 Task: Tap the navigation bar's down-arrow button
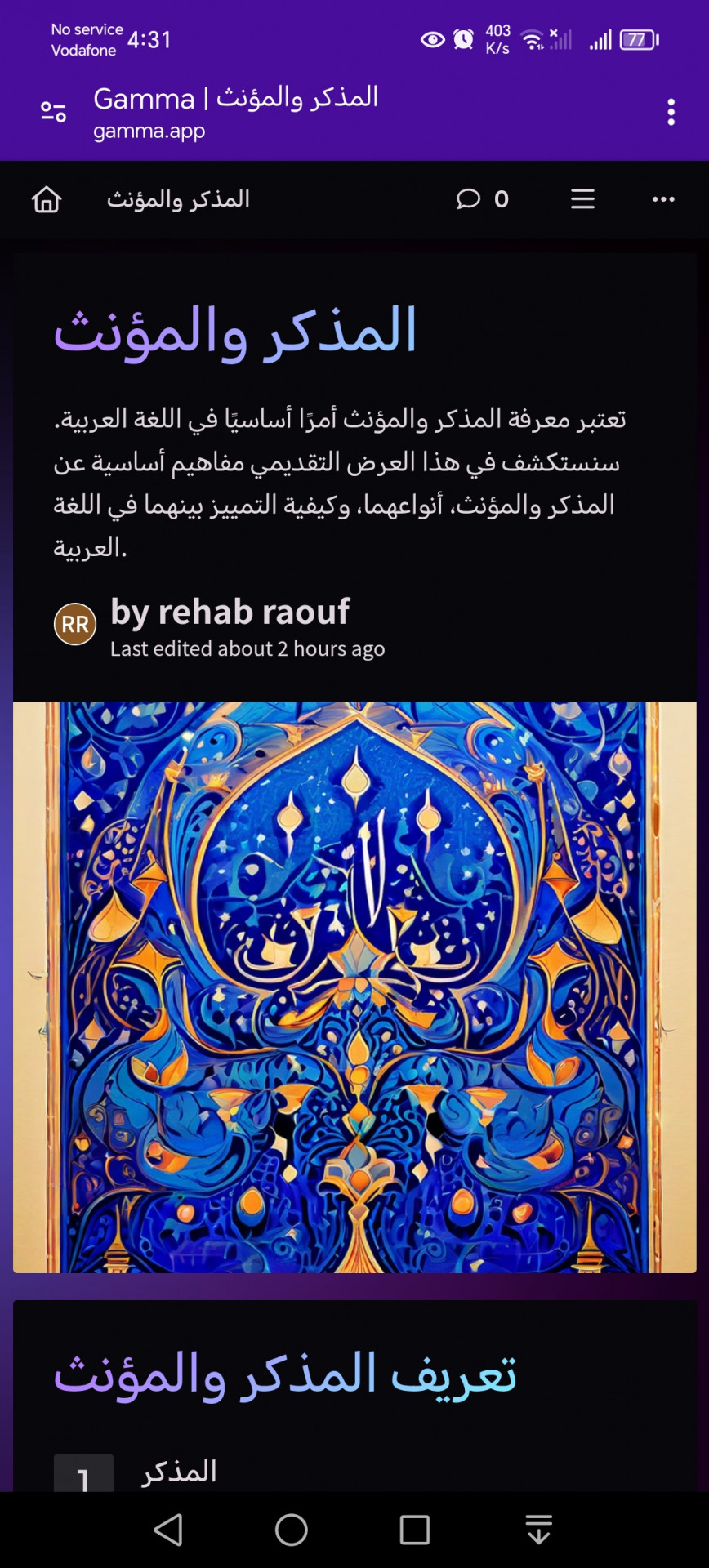pos(539,1530)
